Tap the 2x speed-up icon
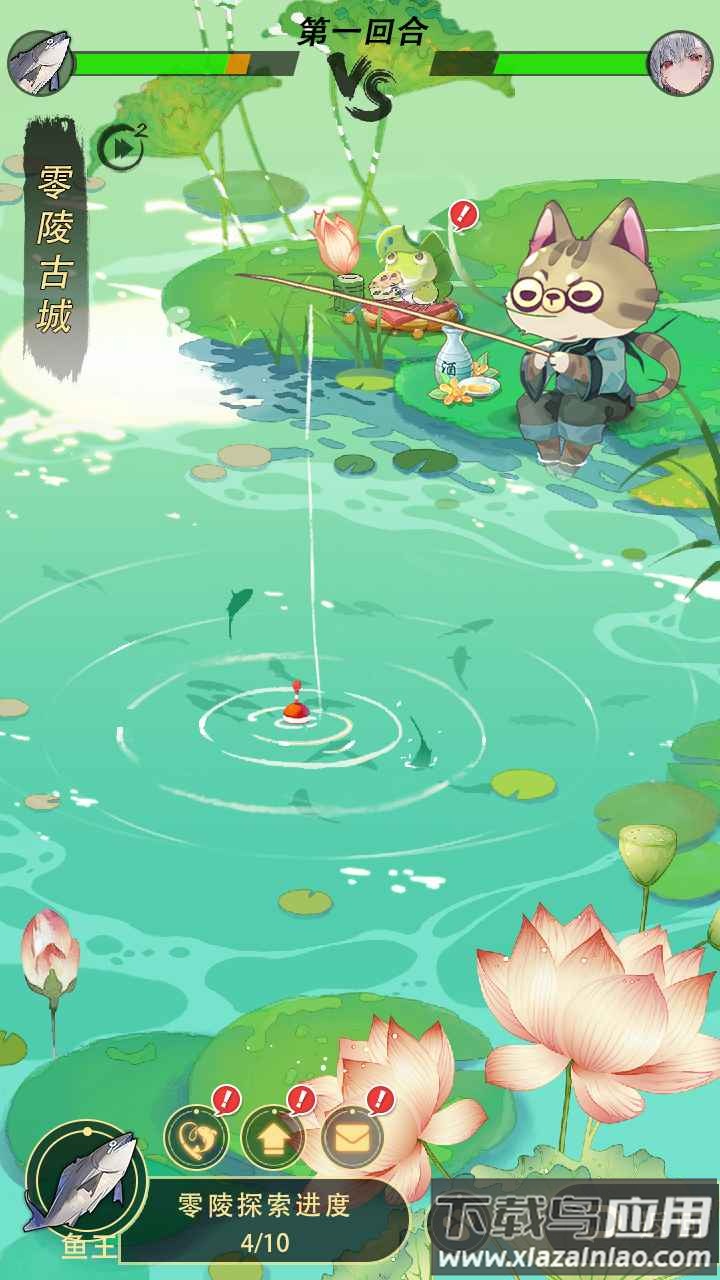 coord(122,148)
